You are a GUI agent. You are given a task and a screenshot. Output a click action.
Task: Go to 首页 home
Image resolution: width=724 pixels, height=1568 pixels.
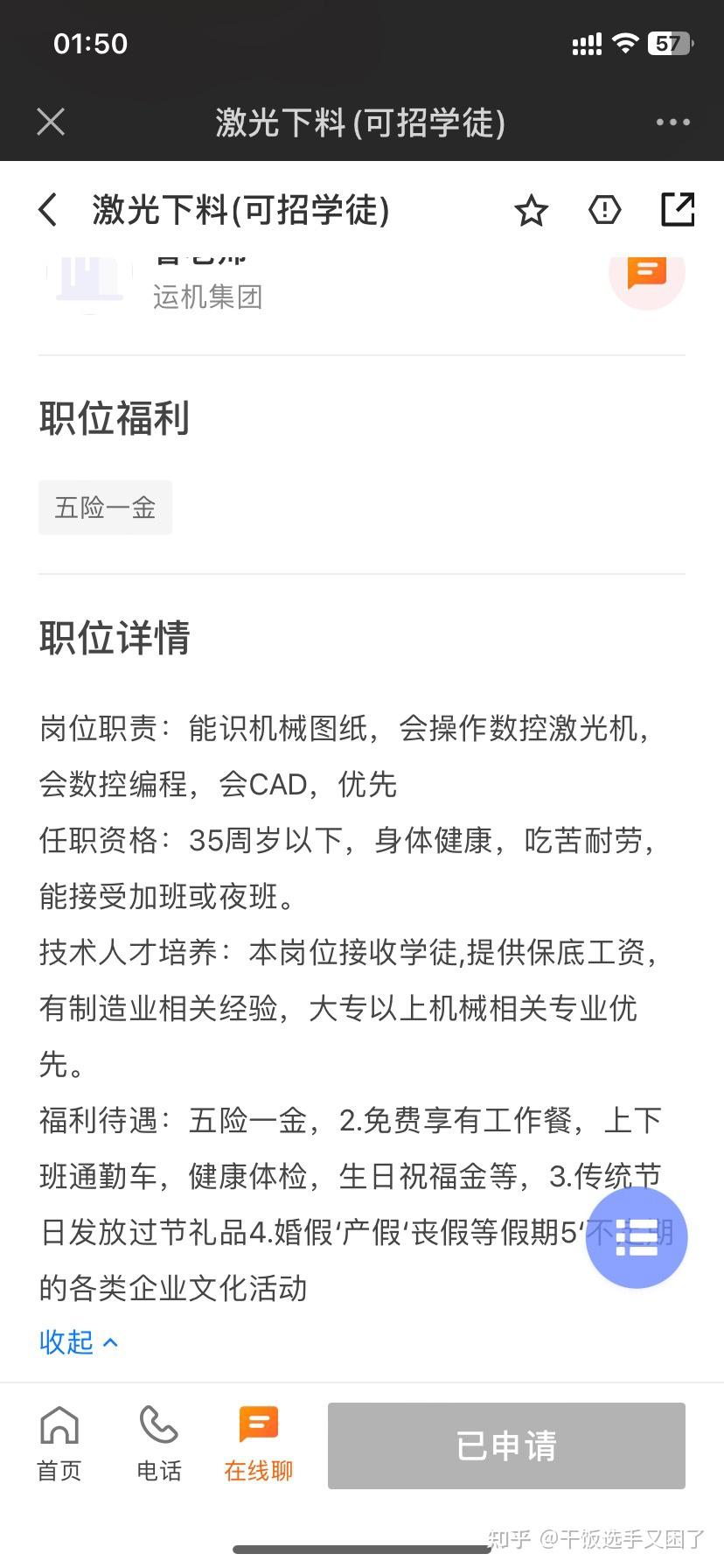[59, 1444]
